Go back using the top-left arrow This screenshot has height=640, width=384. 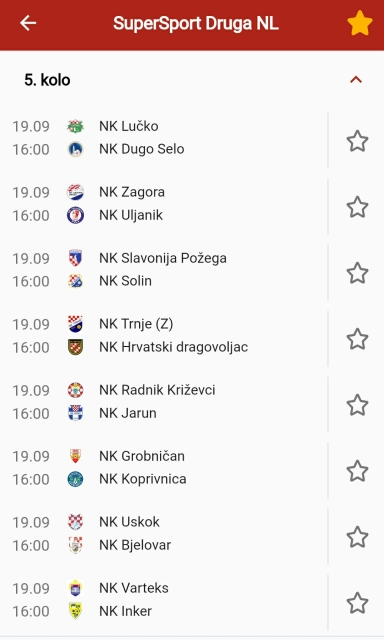(x=28, y=23)
